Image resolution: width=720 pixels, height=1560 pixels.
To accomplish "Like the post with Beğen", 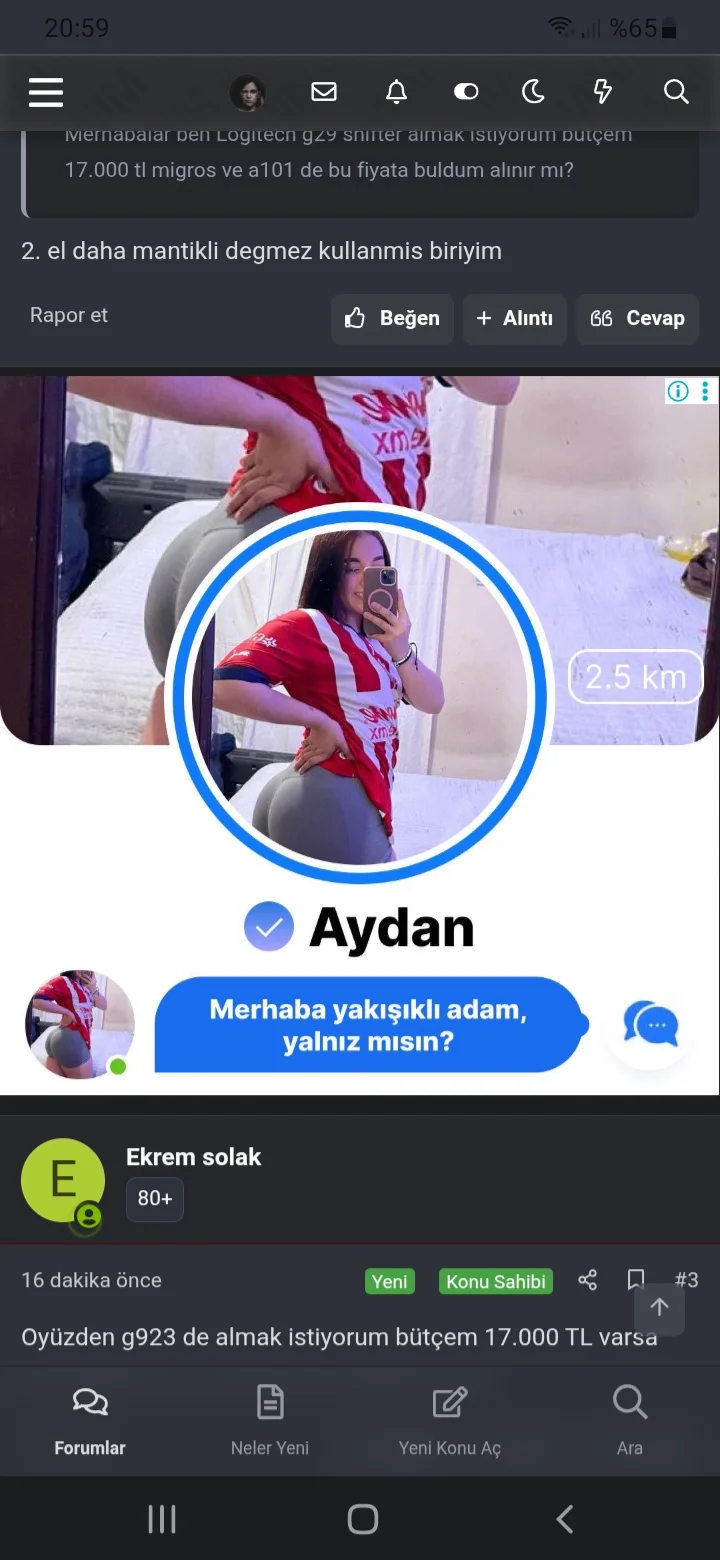I will pos(393,319).
